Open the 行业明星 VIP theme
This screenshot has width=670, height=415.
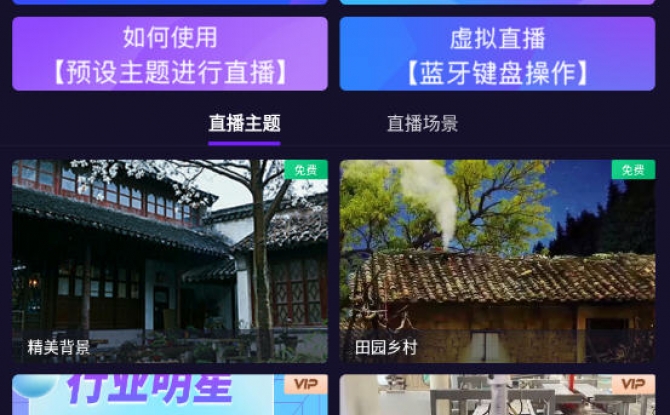169,395
